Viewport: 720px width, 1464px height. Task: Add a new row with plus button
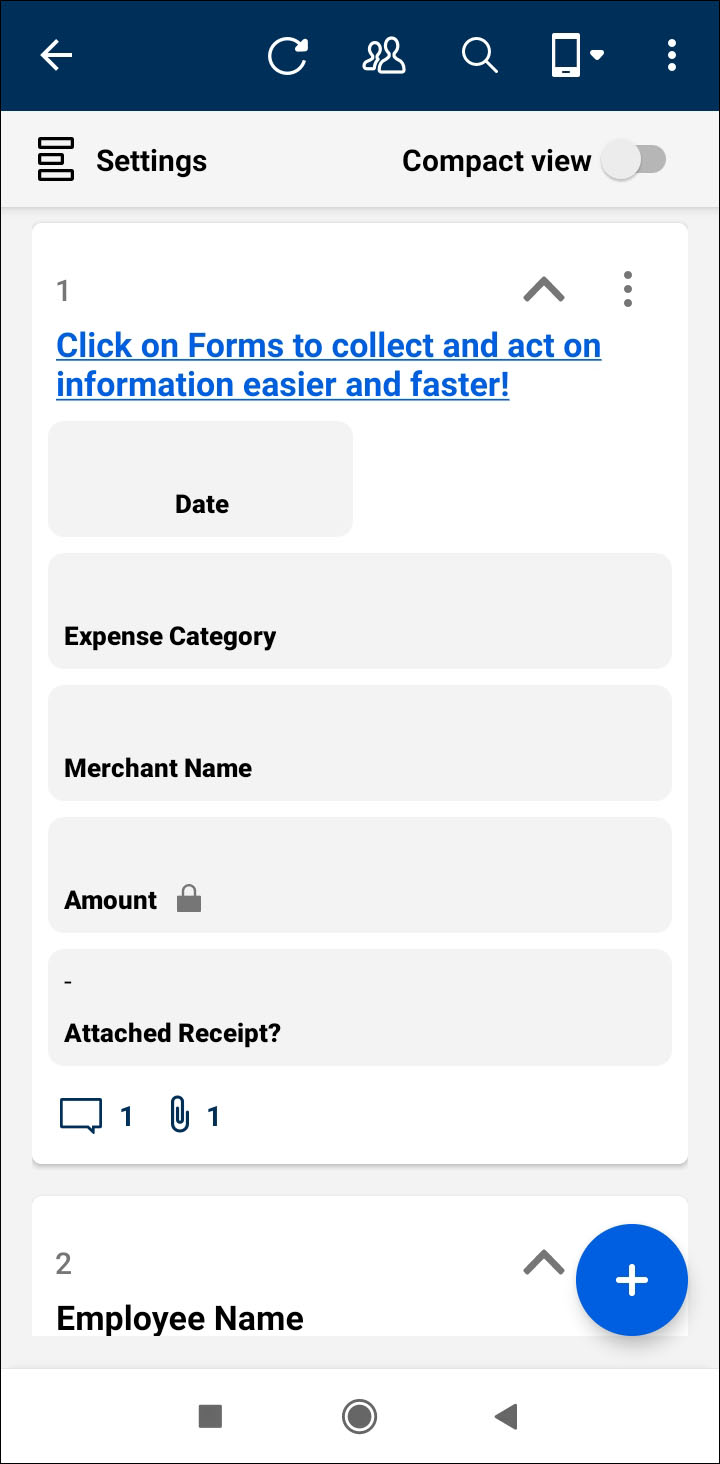[x=632, y=1280]
